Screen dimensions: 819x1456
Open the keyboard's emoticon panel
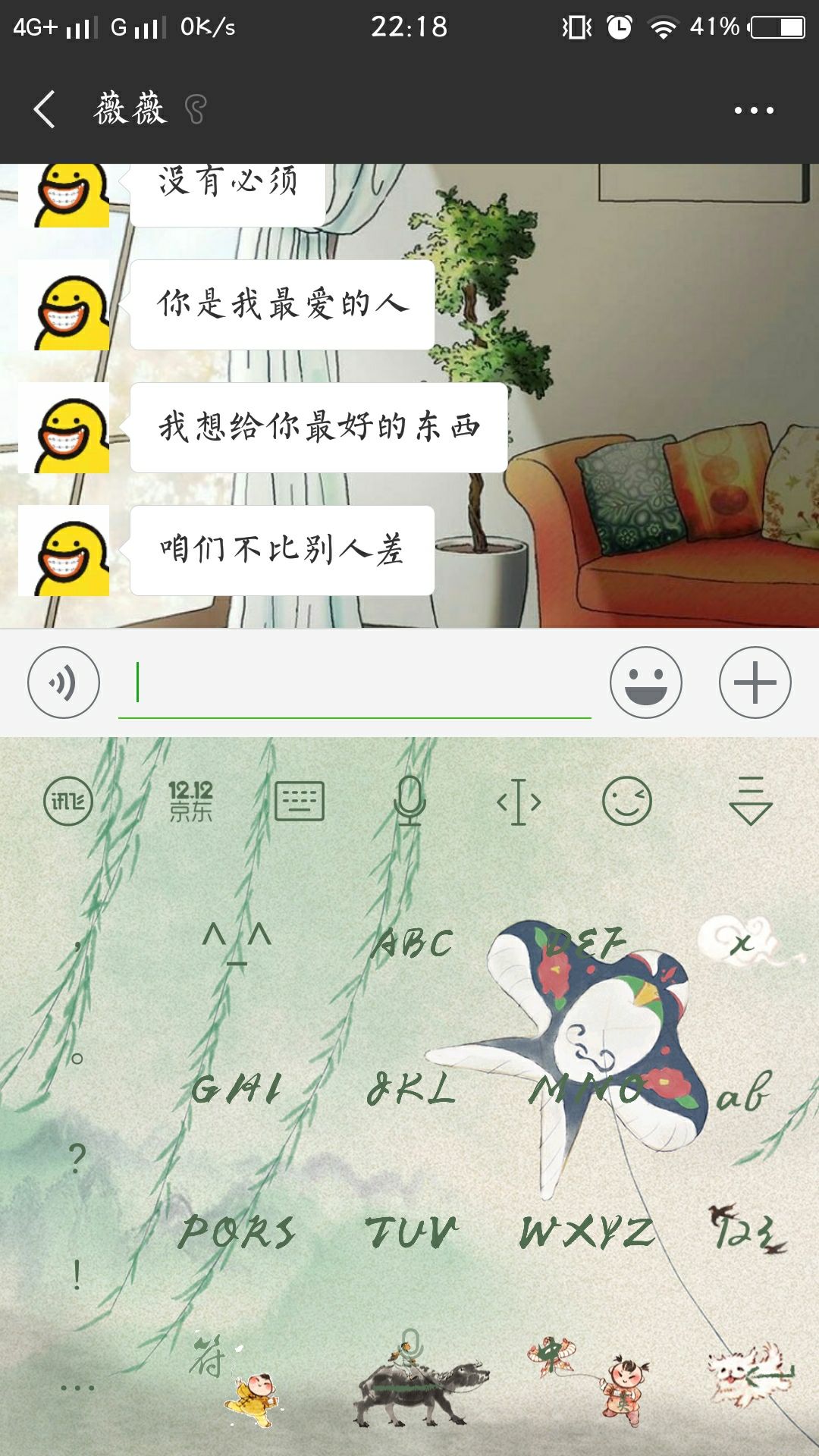click(x=627, y=802)
